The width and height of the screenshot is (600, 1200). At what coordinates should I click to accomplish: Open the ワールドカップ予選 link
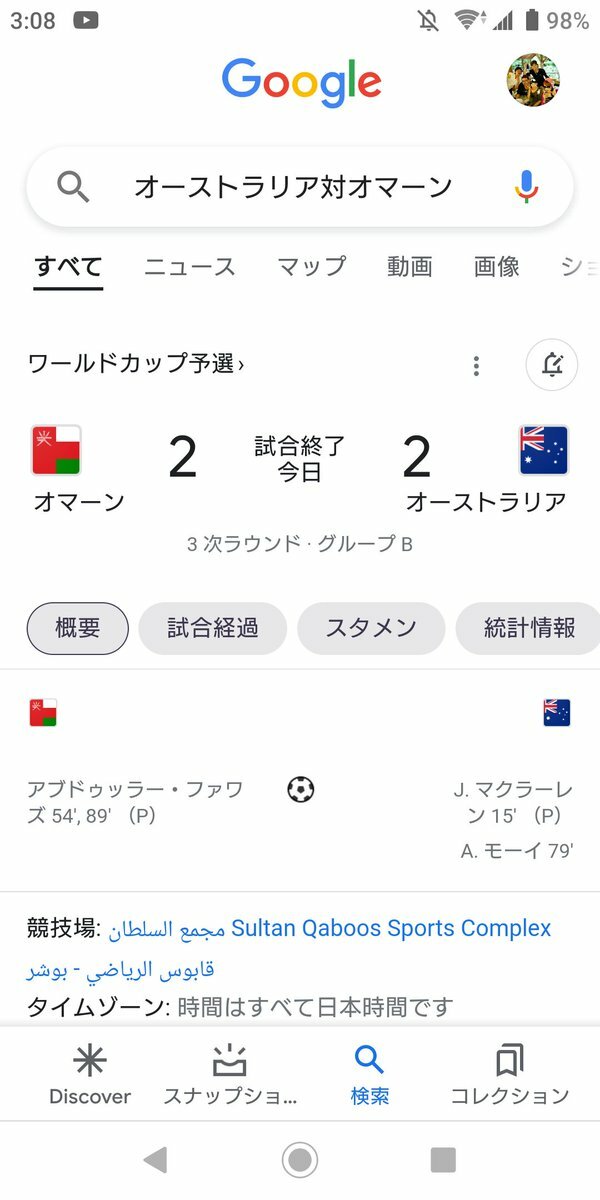point(136,364)
